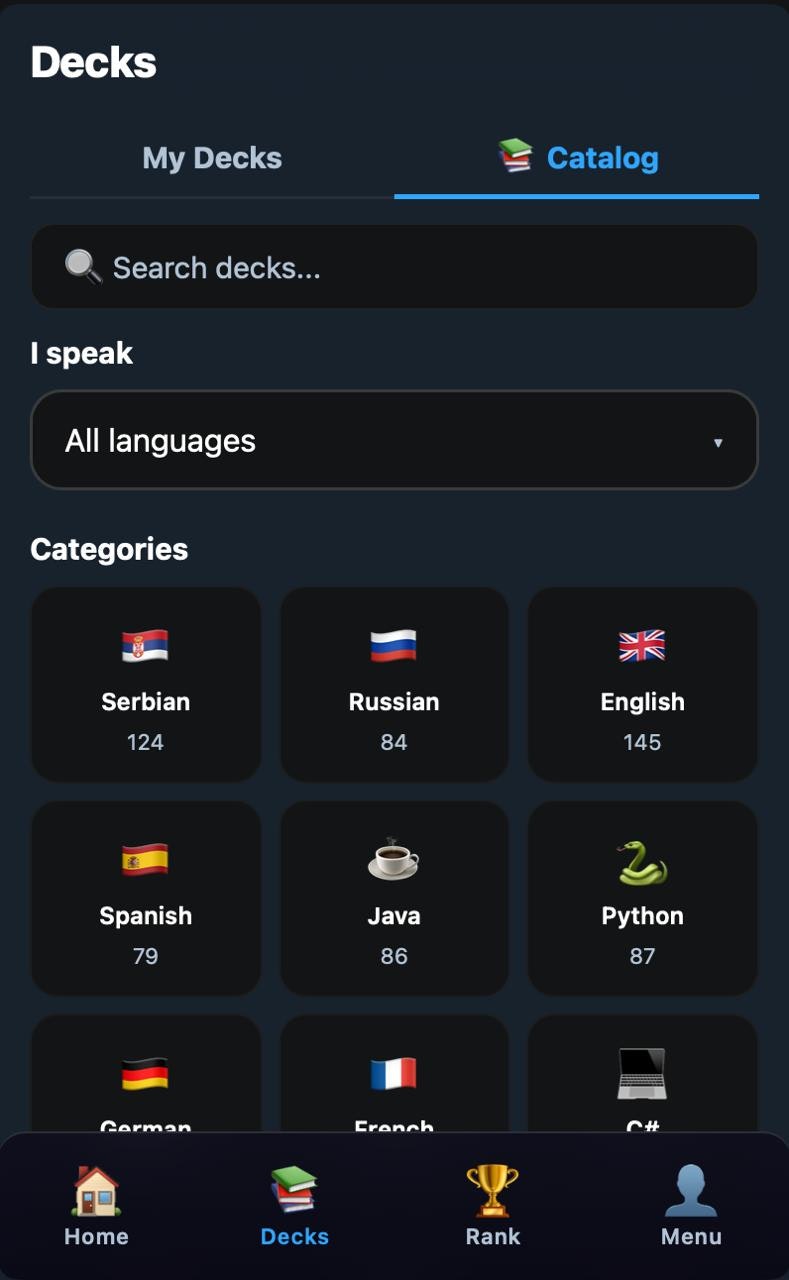Tap the UK flag icon for English
This screenshot has height=1280, width=789.
click(x=642, y=645)
